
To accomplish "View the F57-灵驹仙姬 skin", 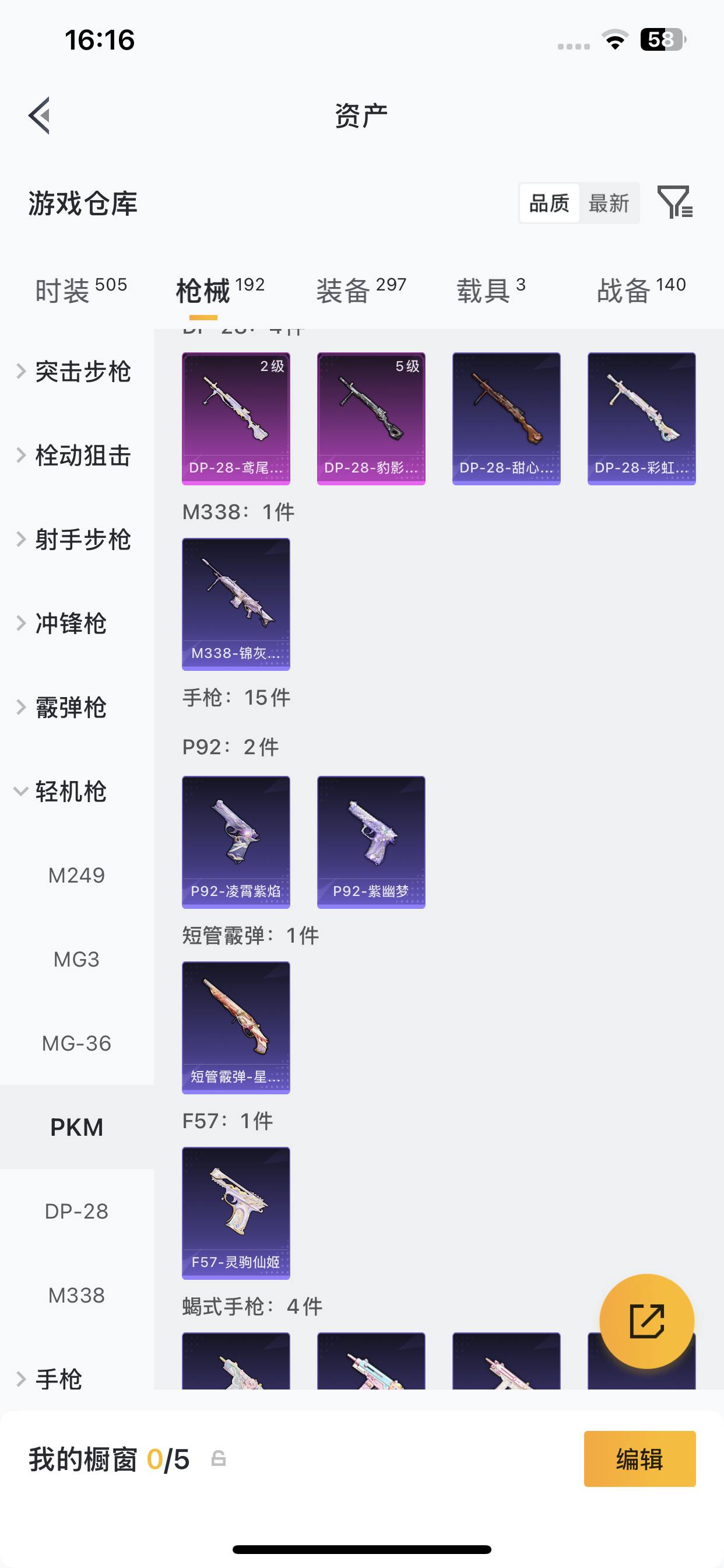I will click(236, 1213).
